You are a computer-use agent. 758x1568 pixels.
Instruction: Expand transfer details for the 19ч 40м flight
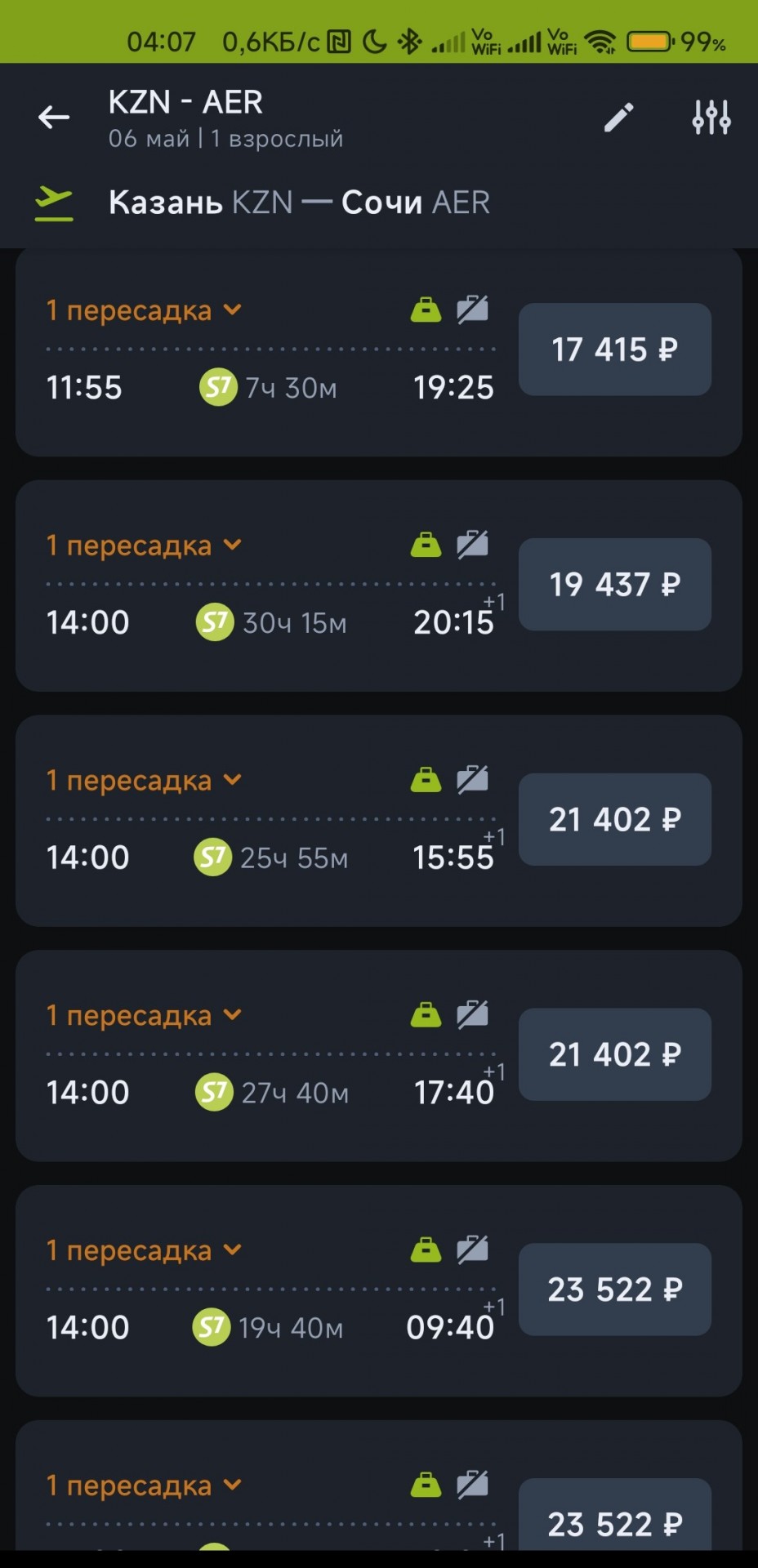pyautogui.click(x=144, y=1251)
